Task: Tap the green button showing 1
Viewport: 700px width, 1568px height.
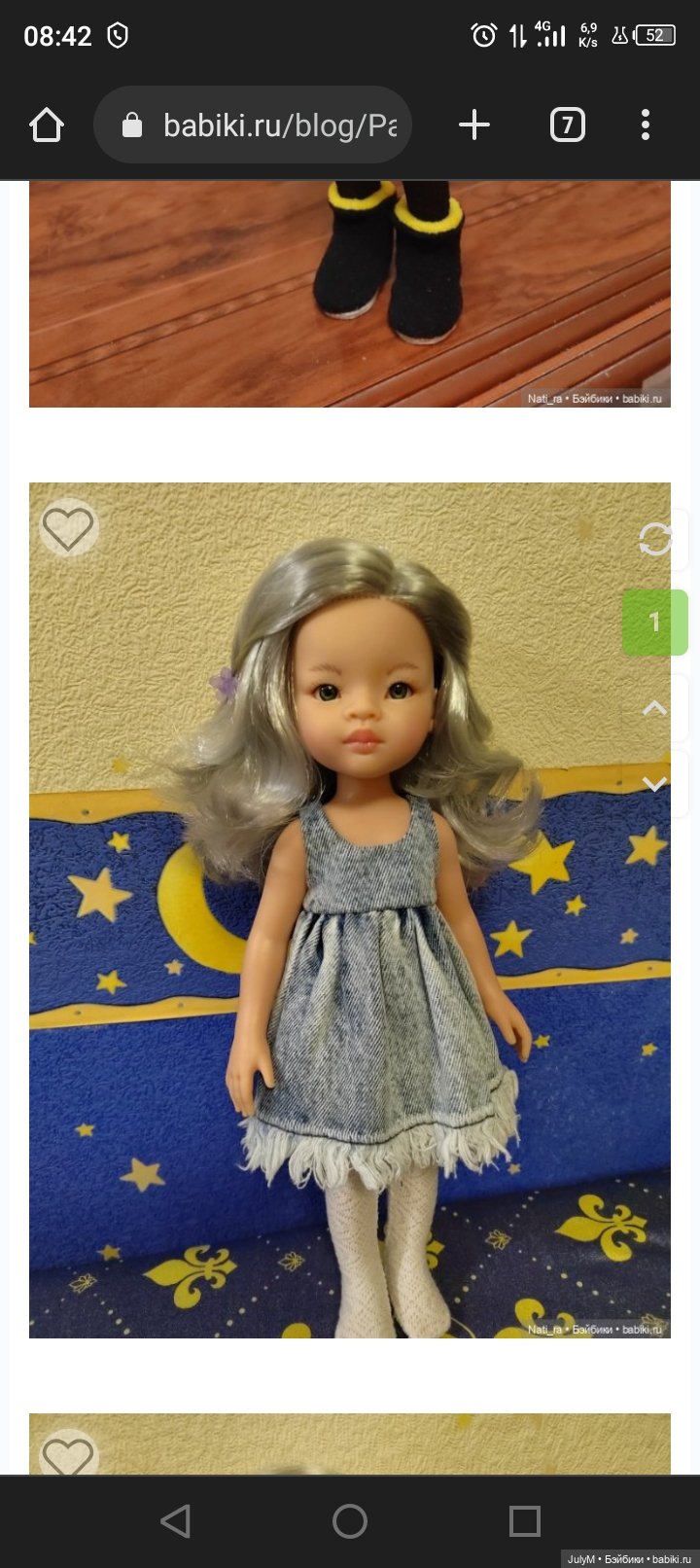Action: pyautogui.click(x=655, y=622)
